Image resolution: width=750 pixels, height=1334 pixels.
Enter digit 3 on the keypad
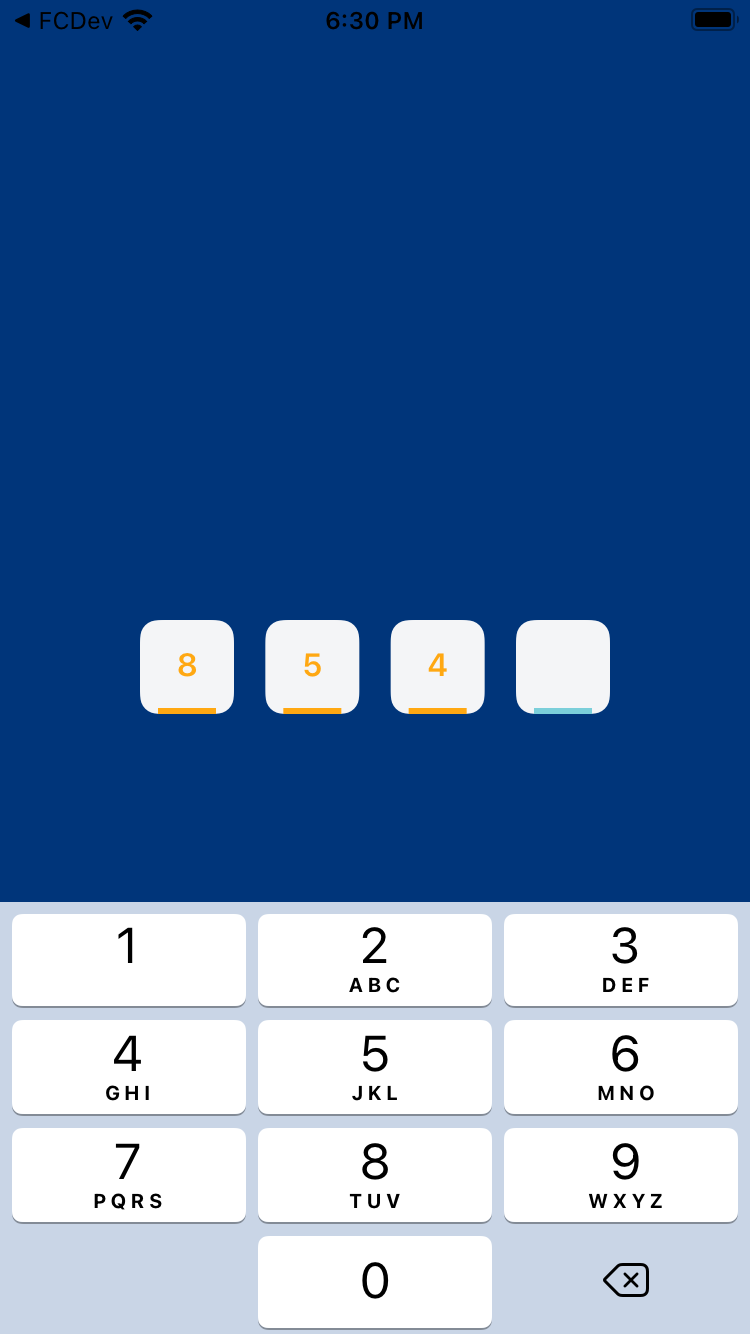pos(621,960)
